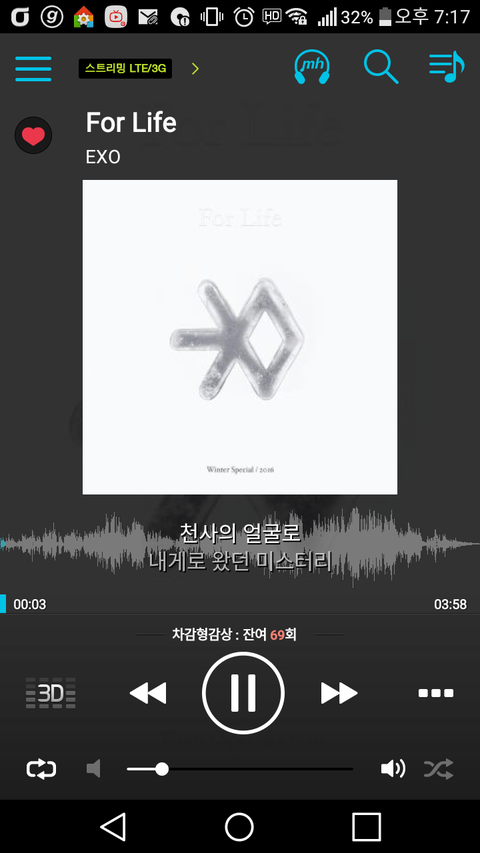Mute with the low-volume speaker icon
Image resolution: width=480 pixels, height=853 pixels.
(x=94, y=769)
